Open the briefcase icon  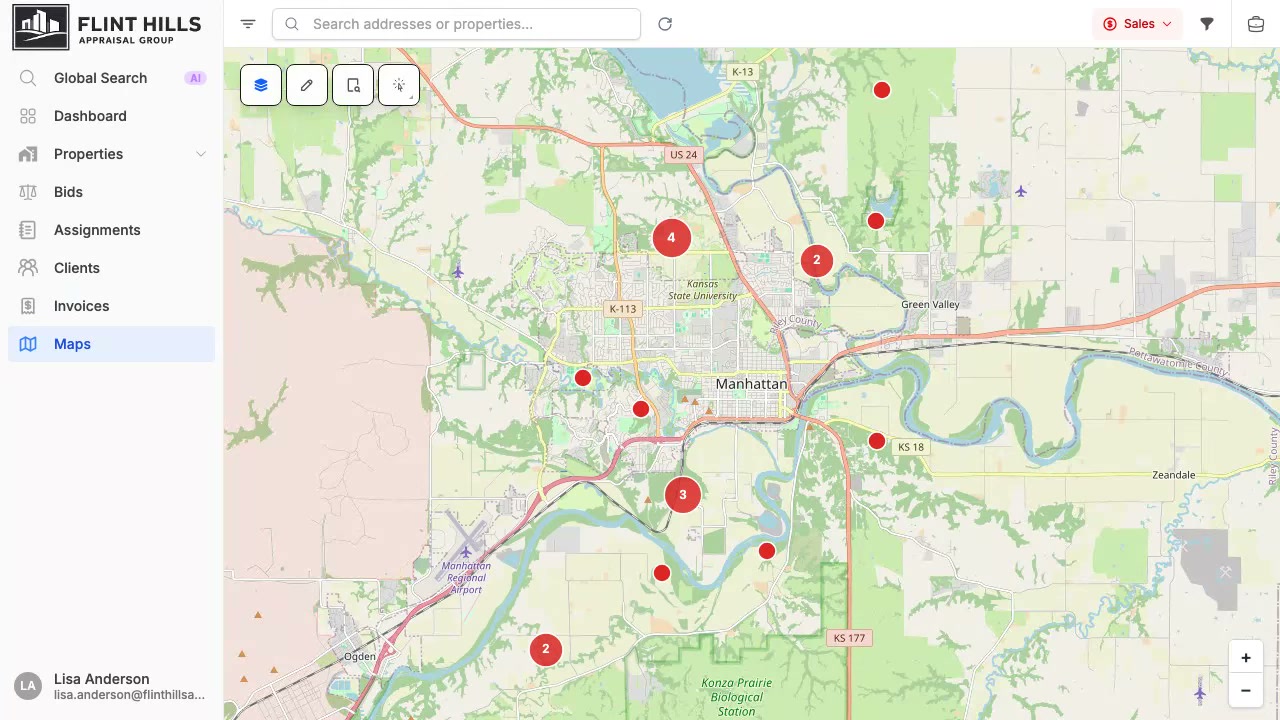(x=1256, y=24)
